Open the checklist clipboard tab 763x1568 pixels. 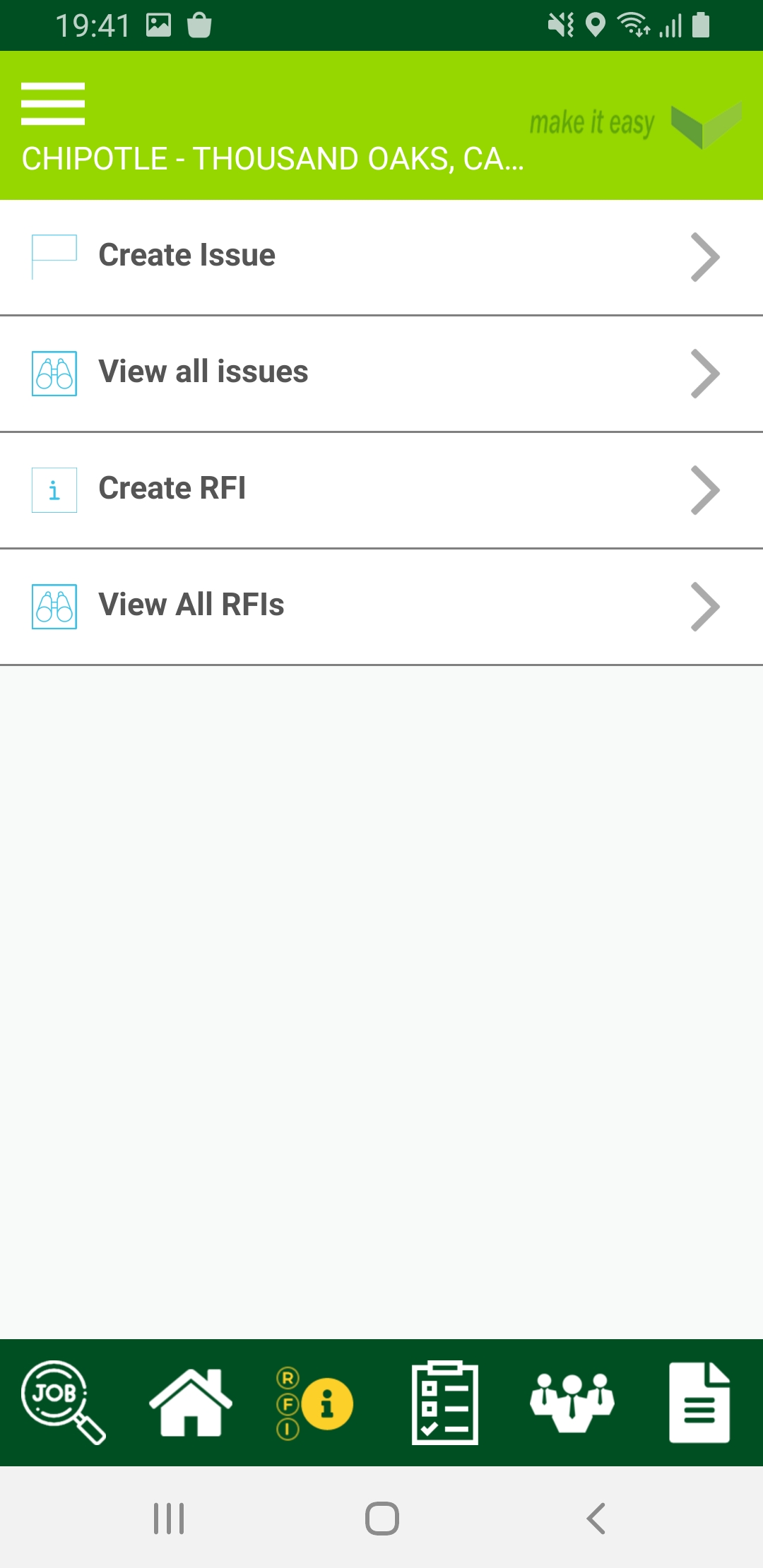point(444,1403)
